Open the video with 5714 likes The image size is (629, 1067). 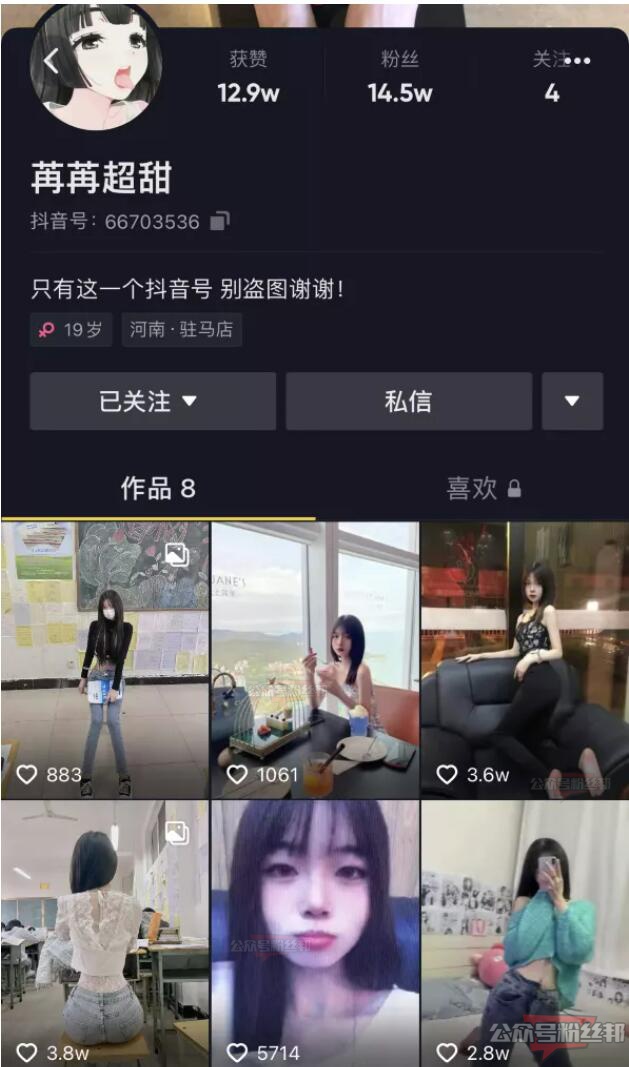314,932
